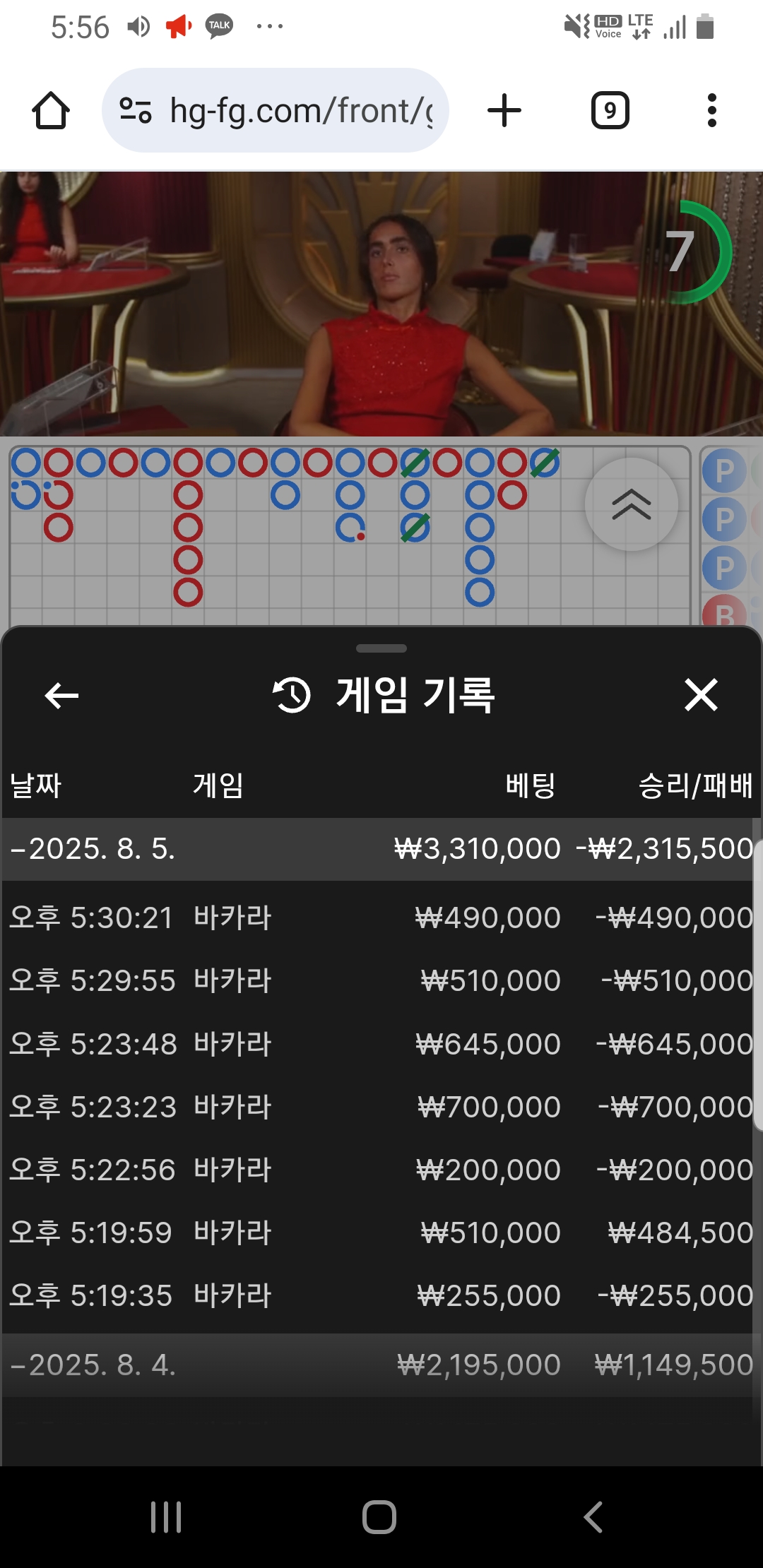Tap the system back button

pyautogui.click(x=593, y=1516)
